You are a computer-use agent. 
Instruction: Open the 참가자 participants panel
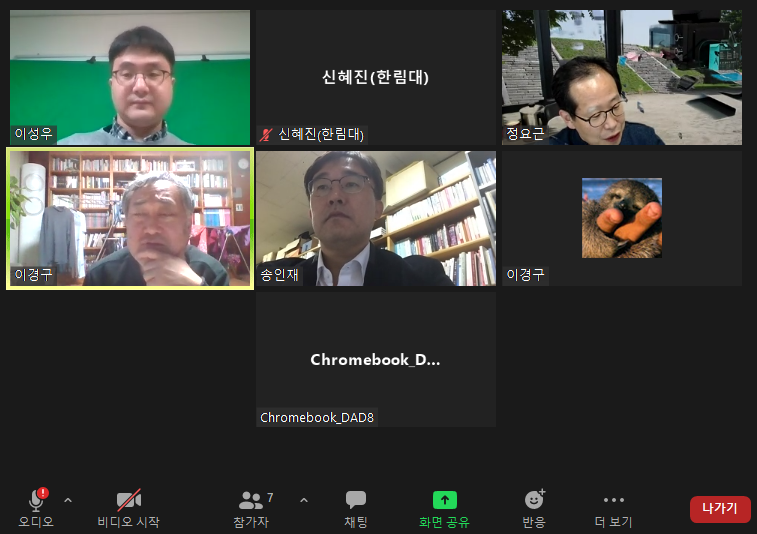pos(254,508)
